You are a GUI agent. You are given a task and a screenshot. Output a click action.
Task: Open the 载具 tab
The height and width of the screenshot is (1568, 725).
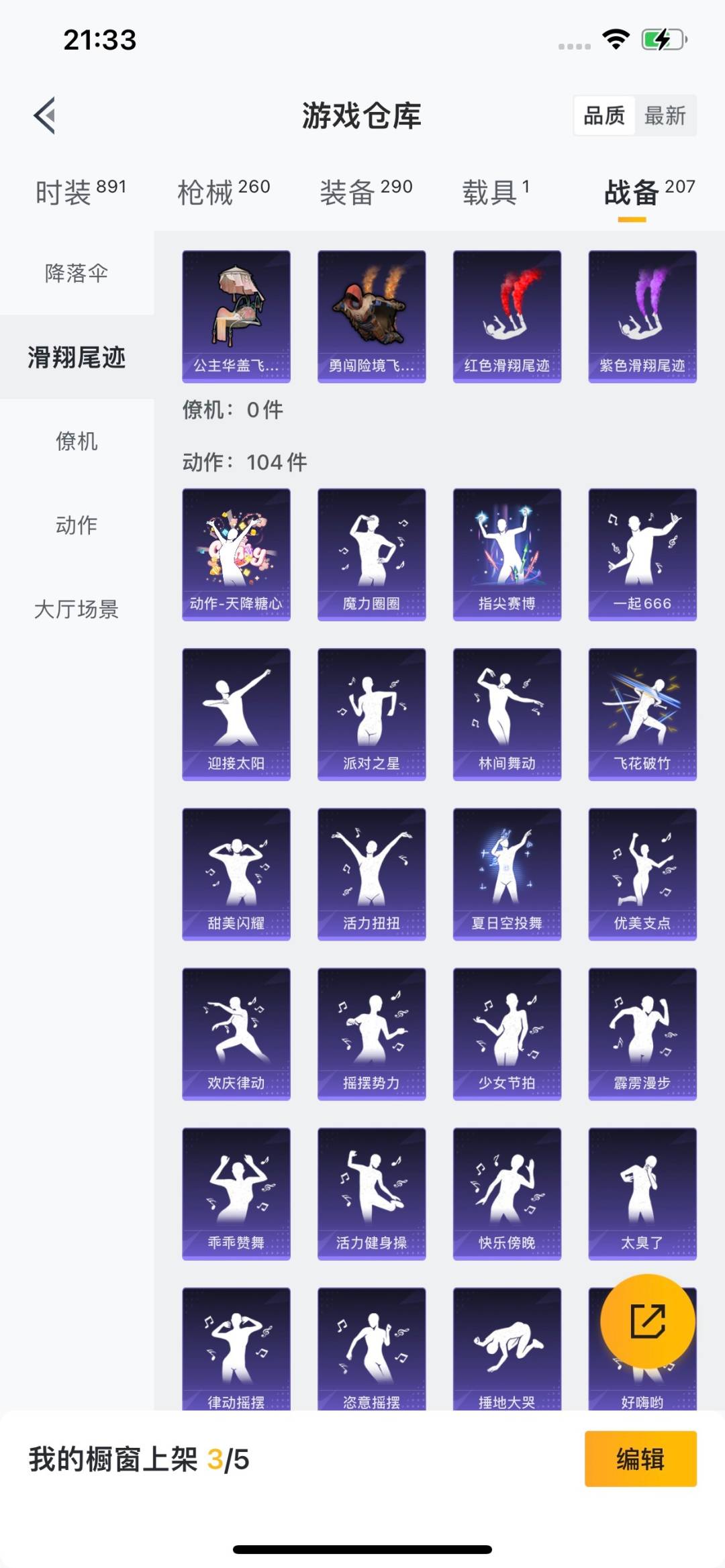(x=495, y=192)
